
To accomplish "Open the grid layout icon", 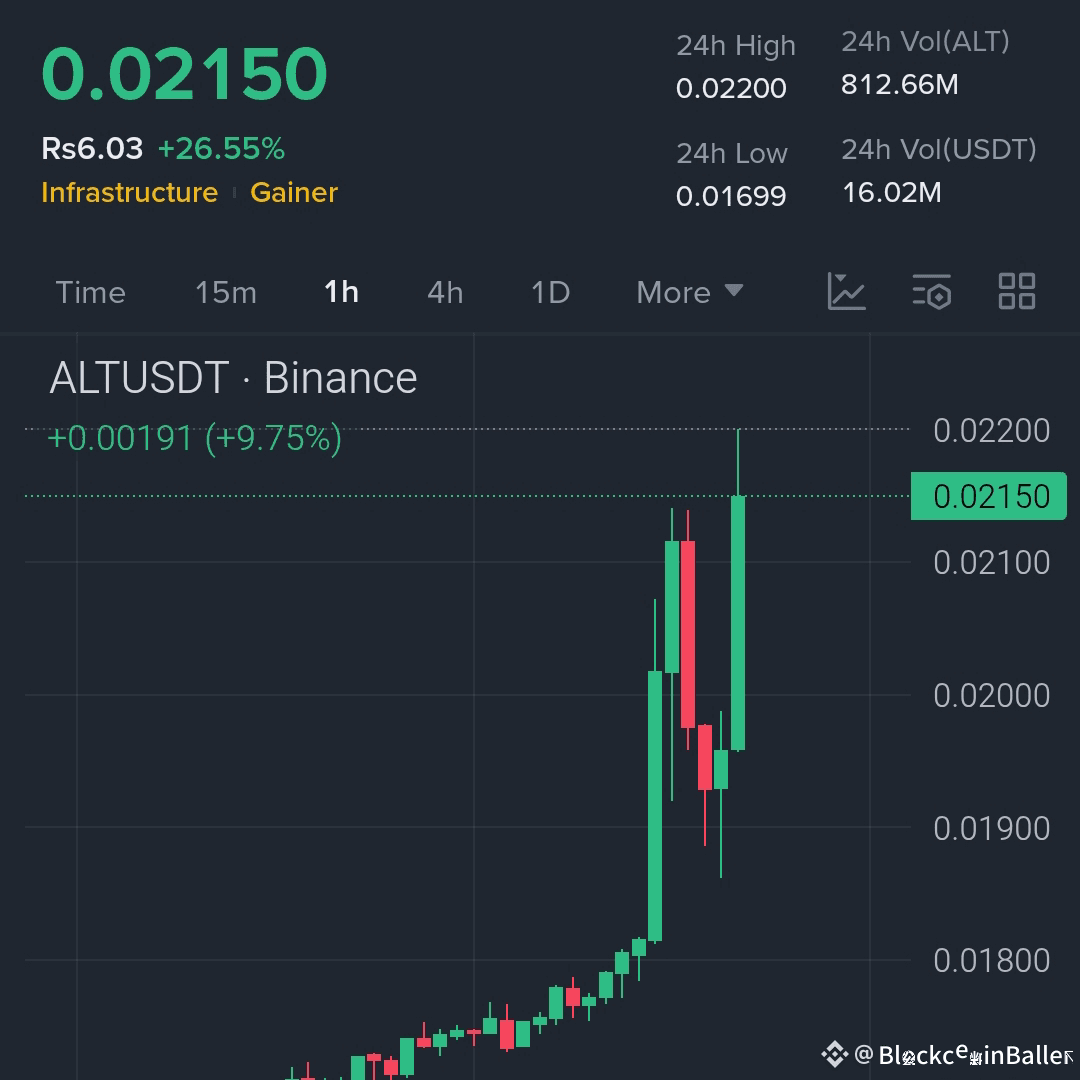I will [1017, 291].
